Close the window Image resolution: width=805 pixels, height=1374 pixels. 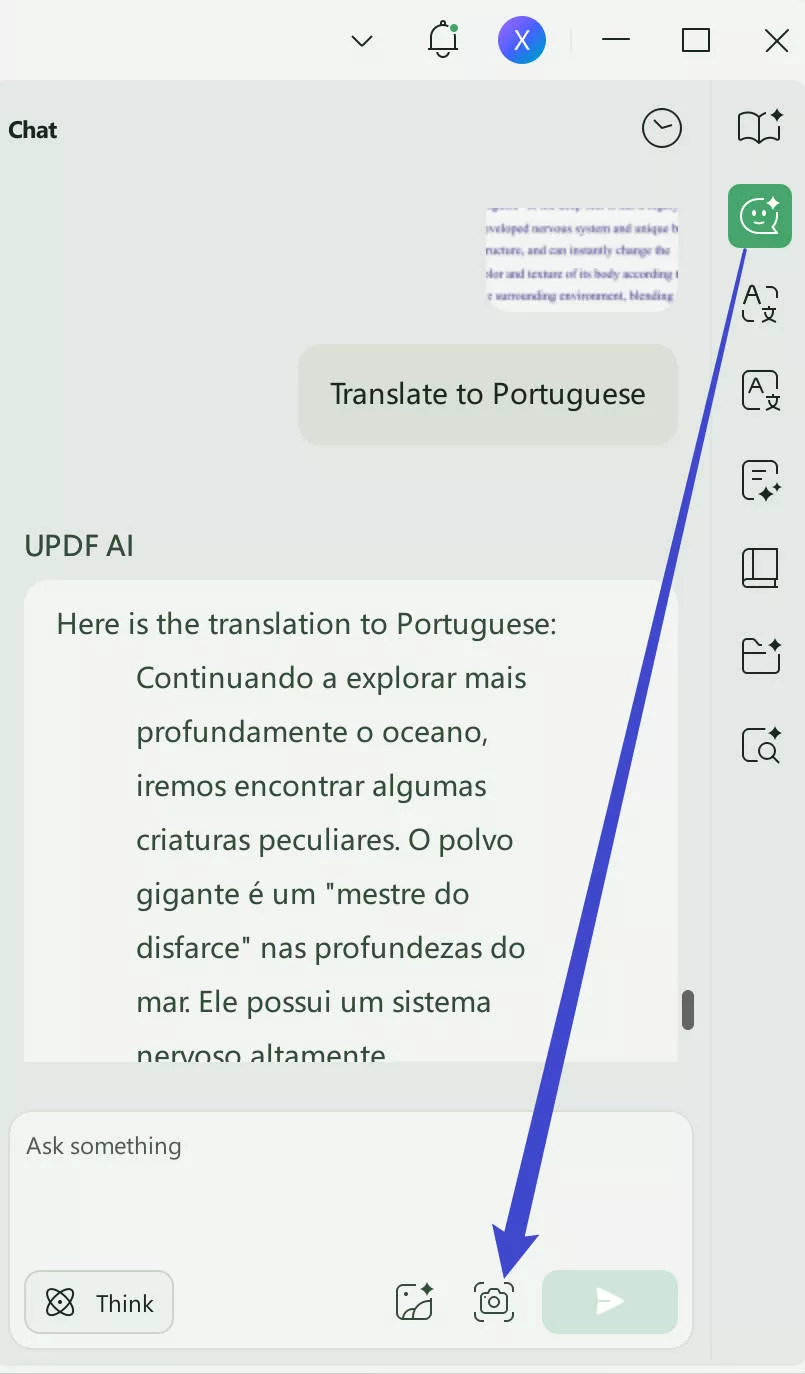[776, 40]
